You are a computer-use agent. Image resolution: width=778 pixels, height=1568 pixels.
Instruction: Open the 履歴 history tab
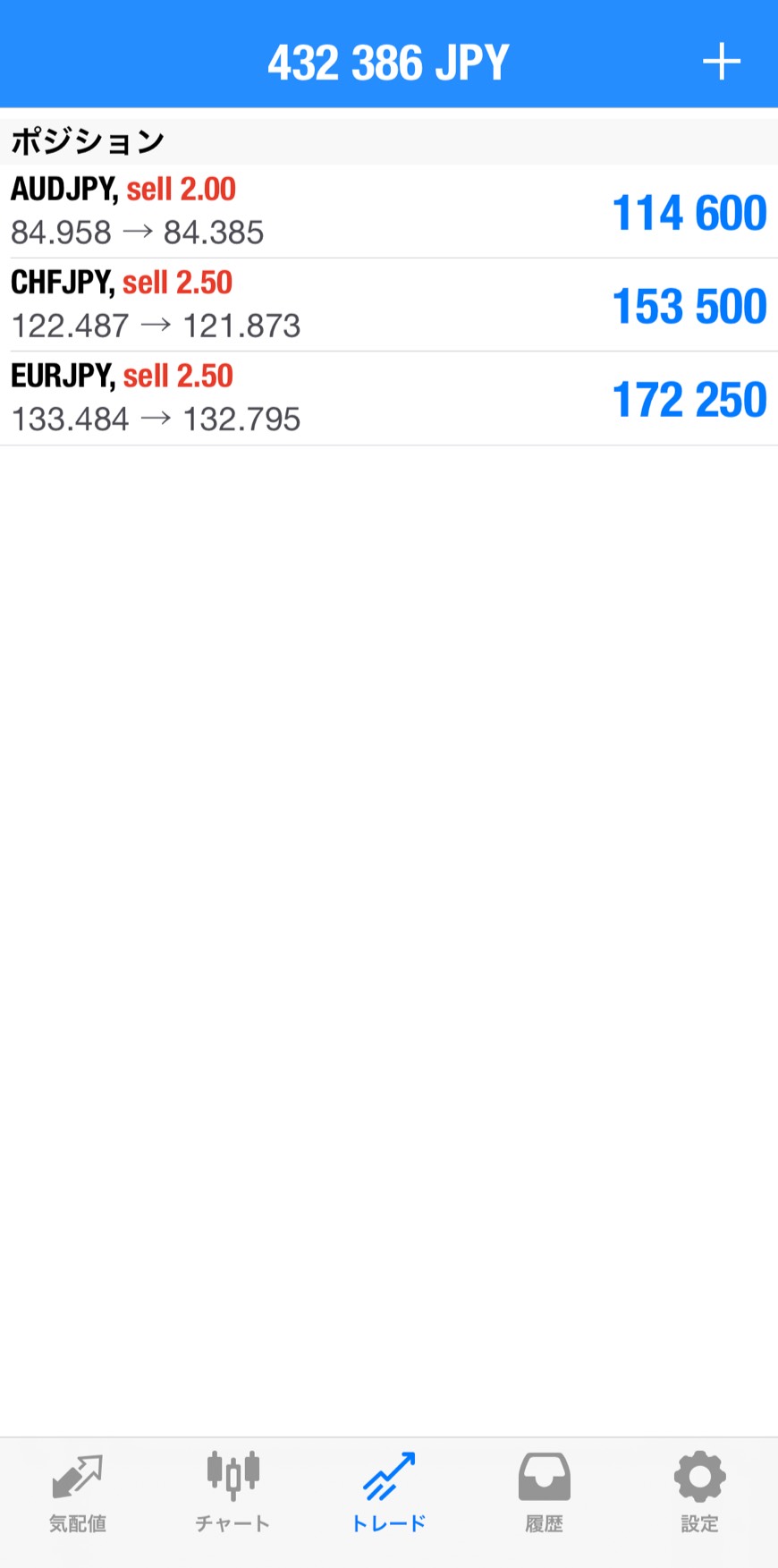pos(544,1493)
